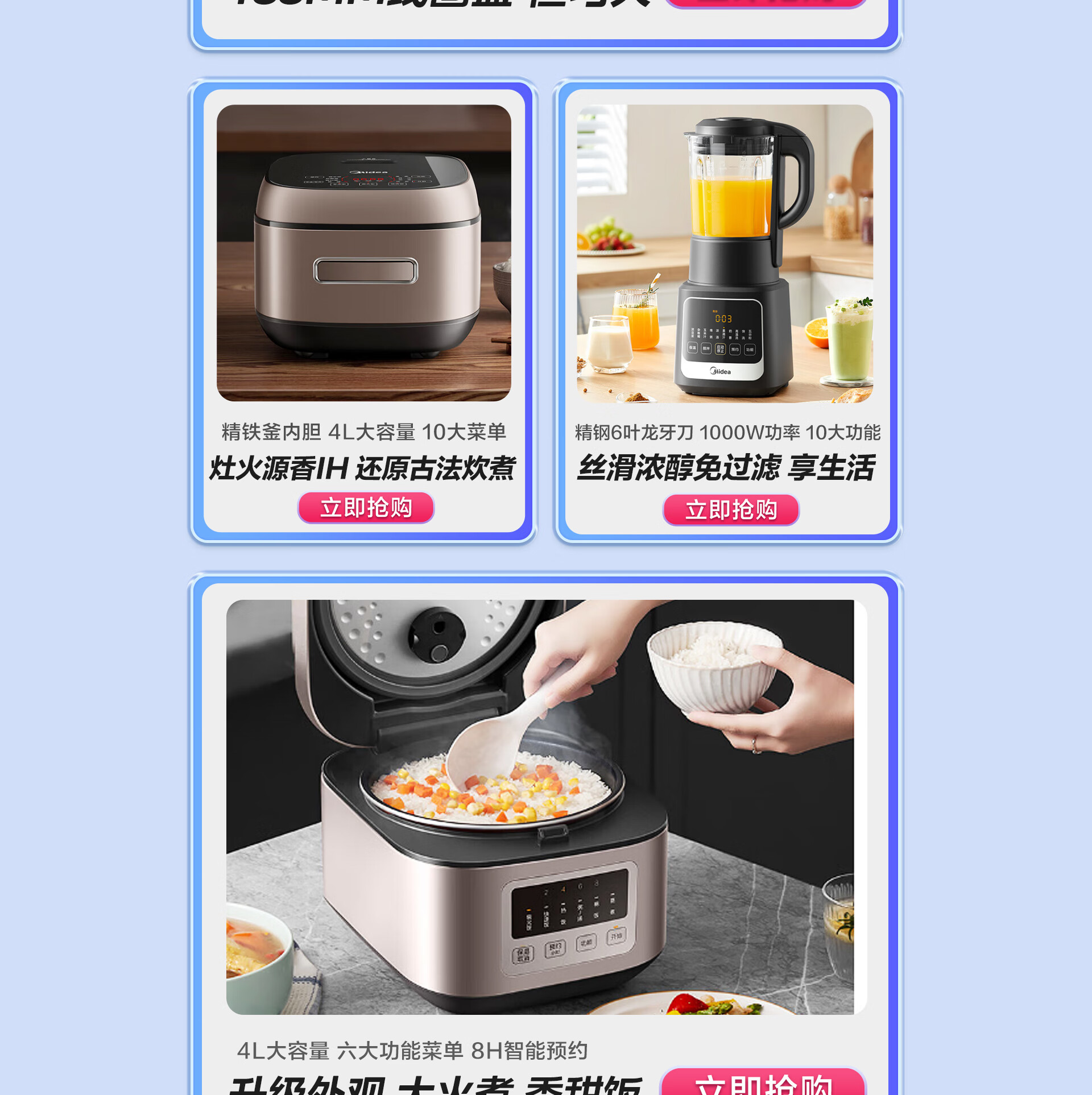Screen dimensions: 1092x1095
Task: Tap the 0:03 timer display on the blender
Action: [723, 319]
